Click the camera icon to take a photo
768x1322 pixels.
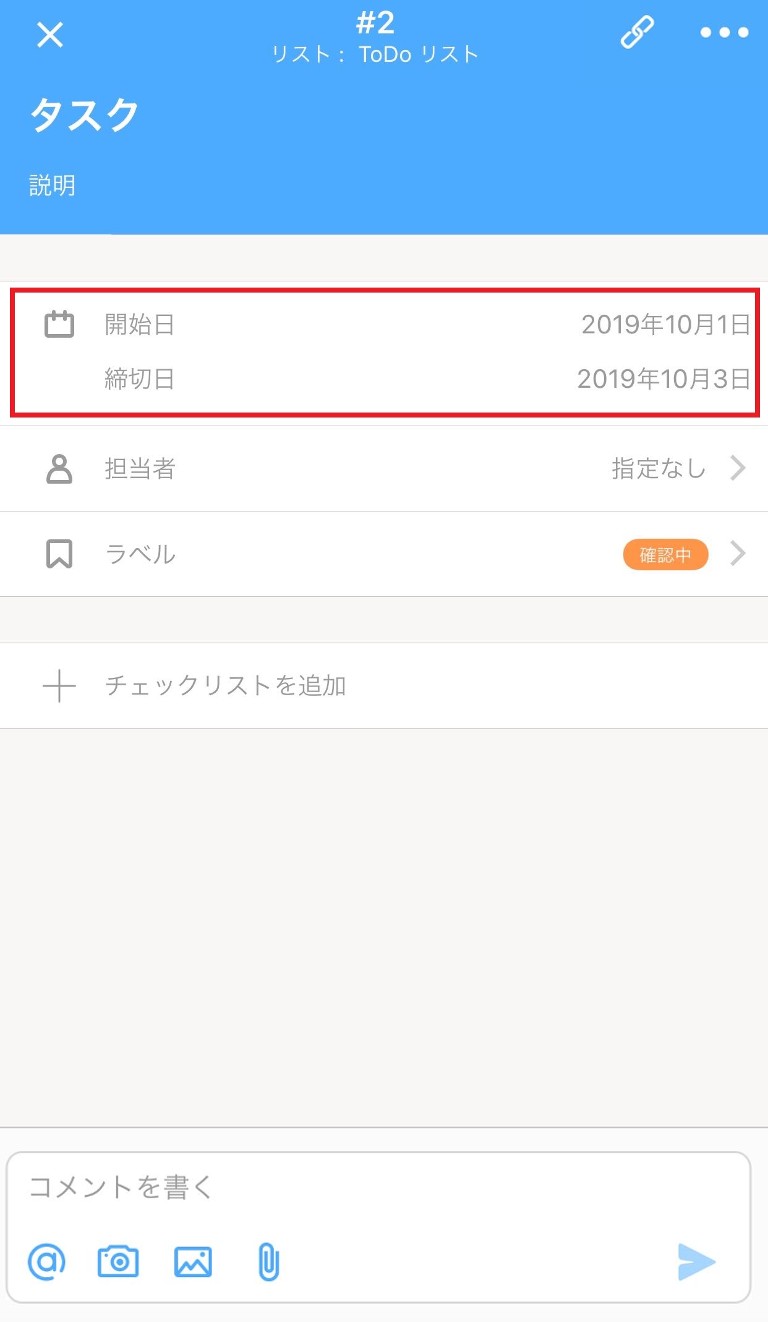click(x=119, y=1262)
